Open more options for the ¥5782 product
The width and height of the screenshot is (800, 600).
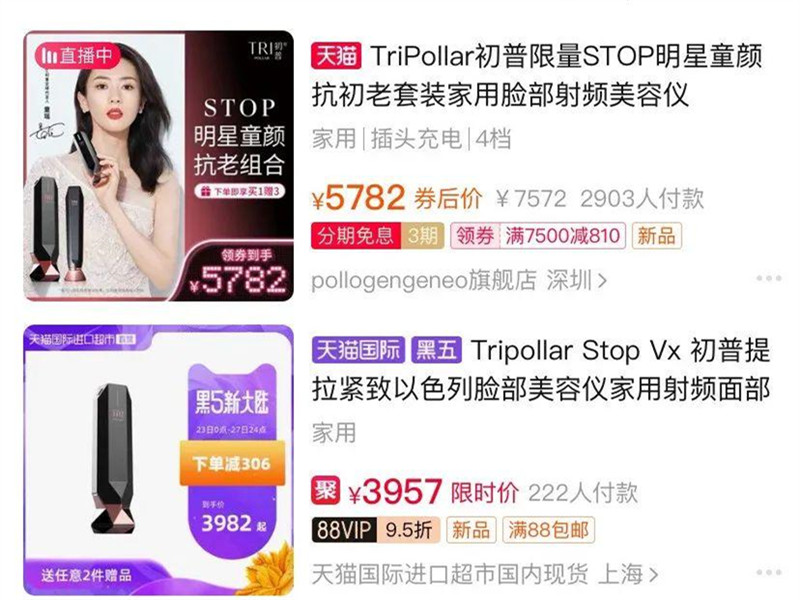click(767, 279)
